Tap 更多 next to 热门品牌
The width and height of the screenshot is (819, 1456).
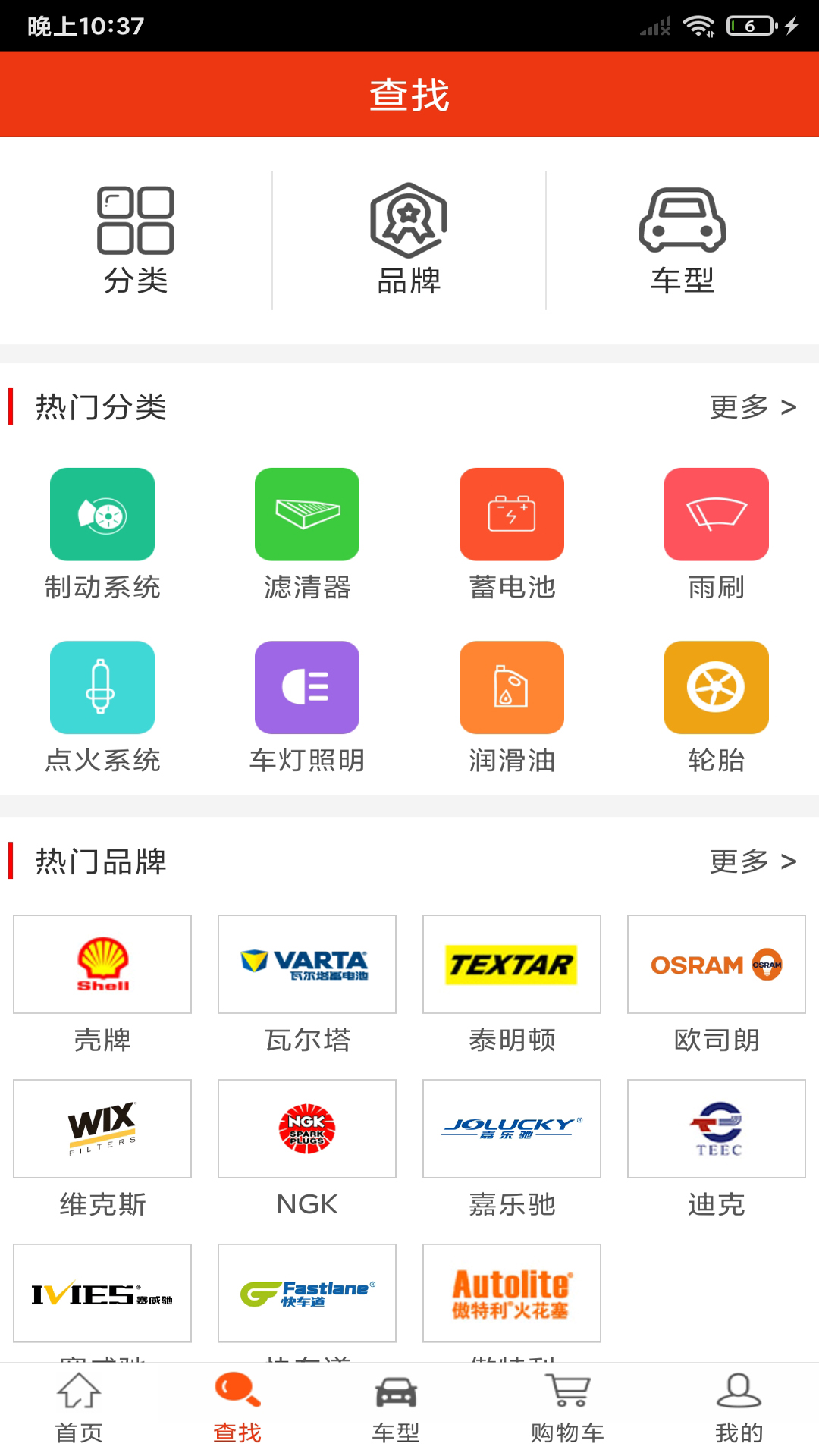click(753, 861)
